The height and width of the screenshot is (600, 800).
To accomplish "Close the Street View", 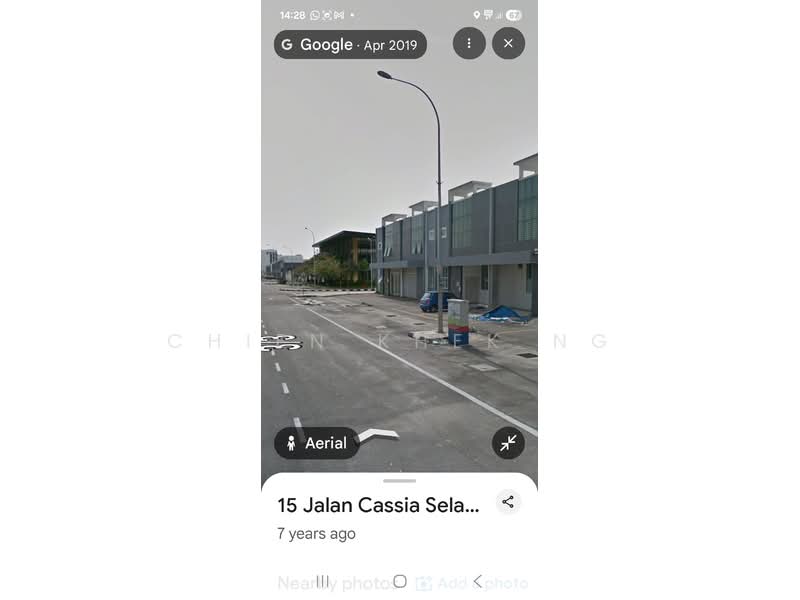I will 508,43.
